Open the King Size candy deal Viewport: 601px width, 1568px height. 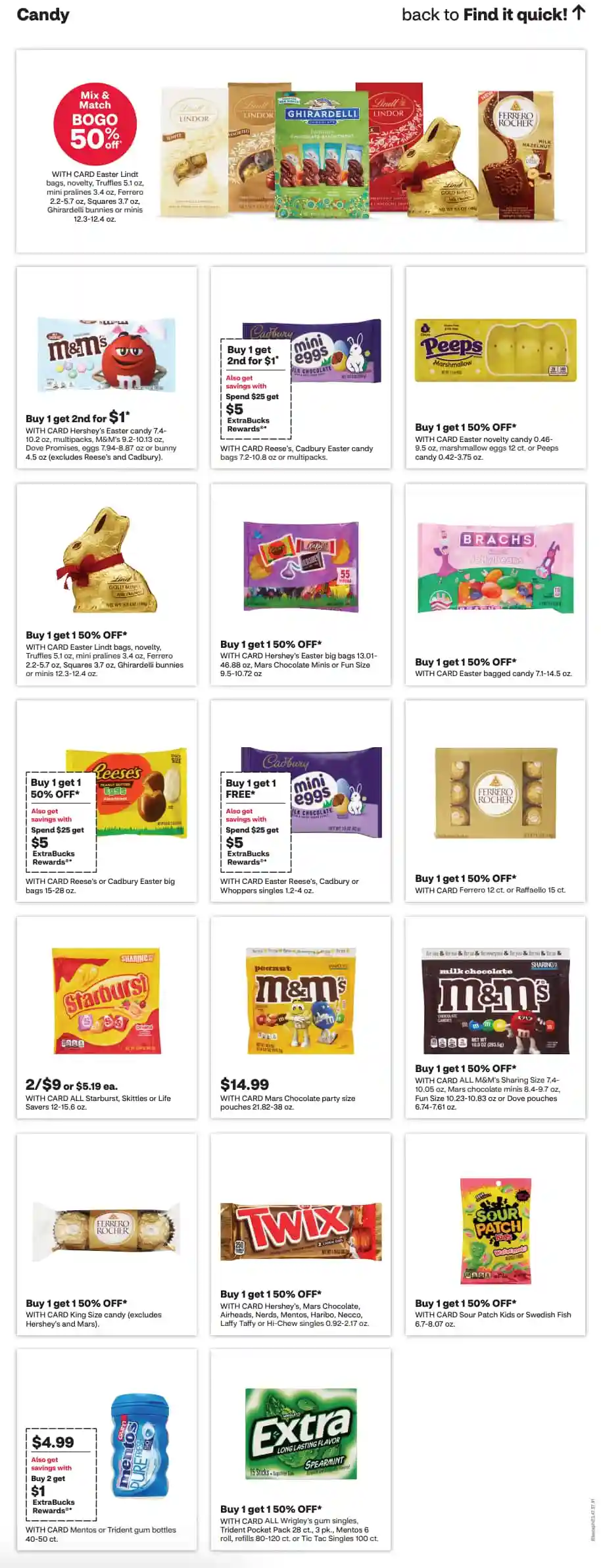[107, 1233]
